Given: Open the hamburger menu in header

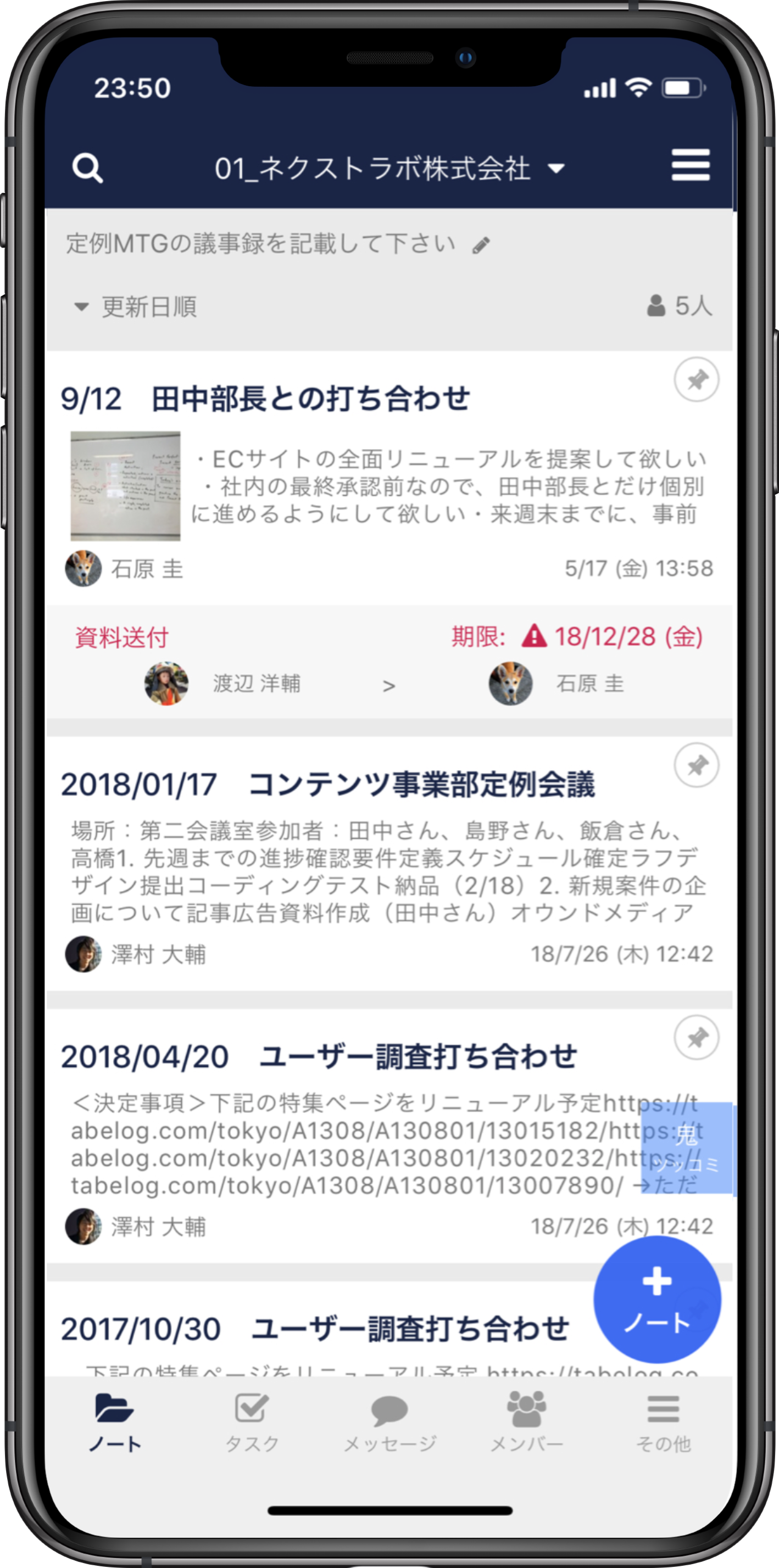Looking at the screenshot, I should tap(690, 166).
